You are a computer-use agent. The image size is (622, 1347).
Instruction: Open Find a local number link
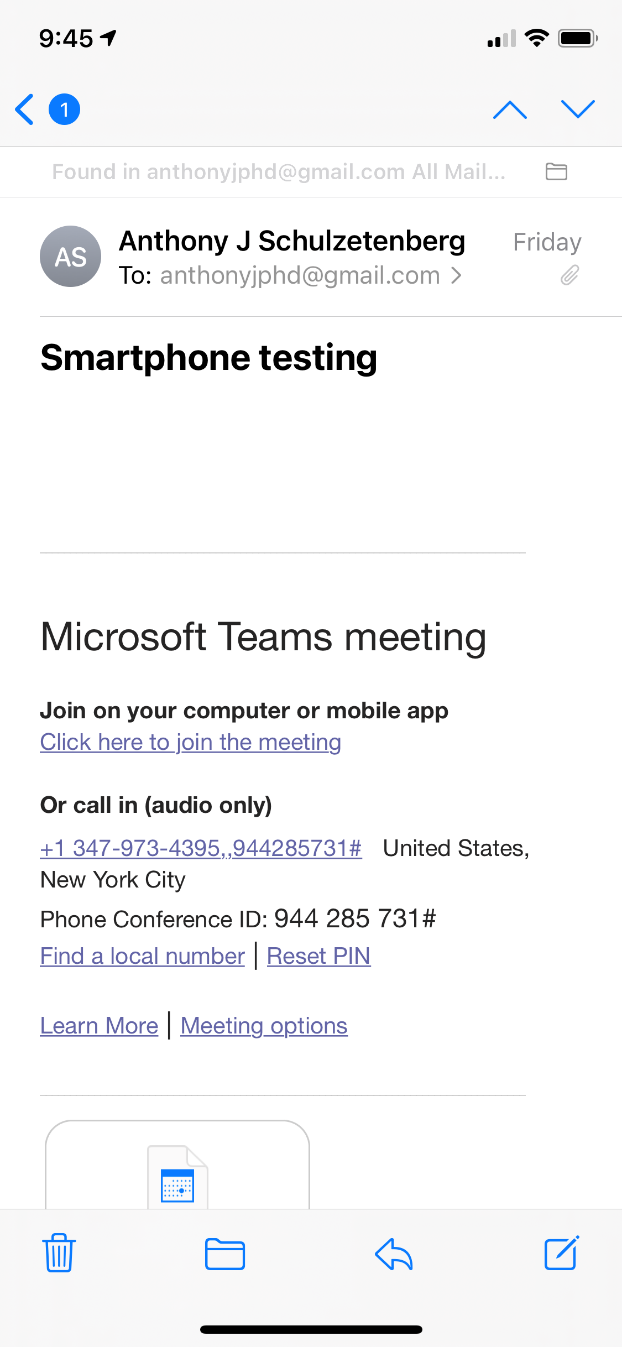pos(142,956)
